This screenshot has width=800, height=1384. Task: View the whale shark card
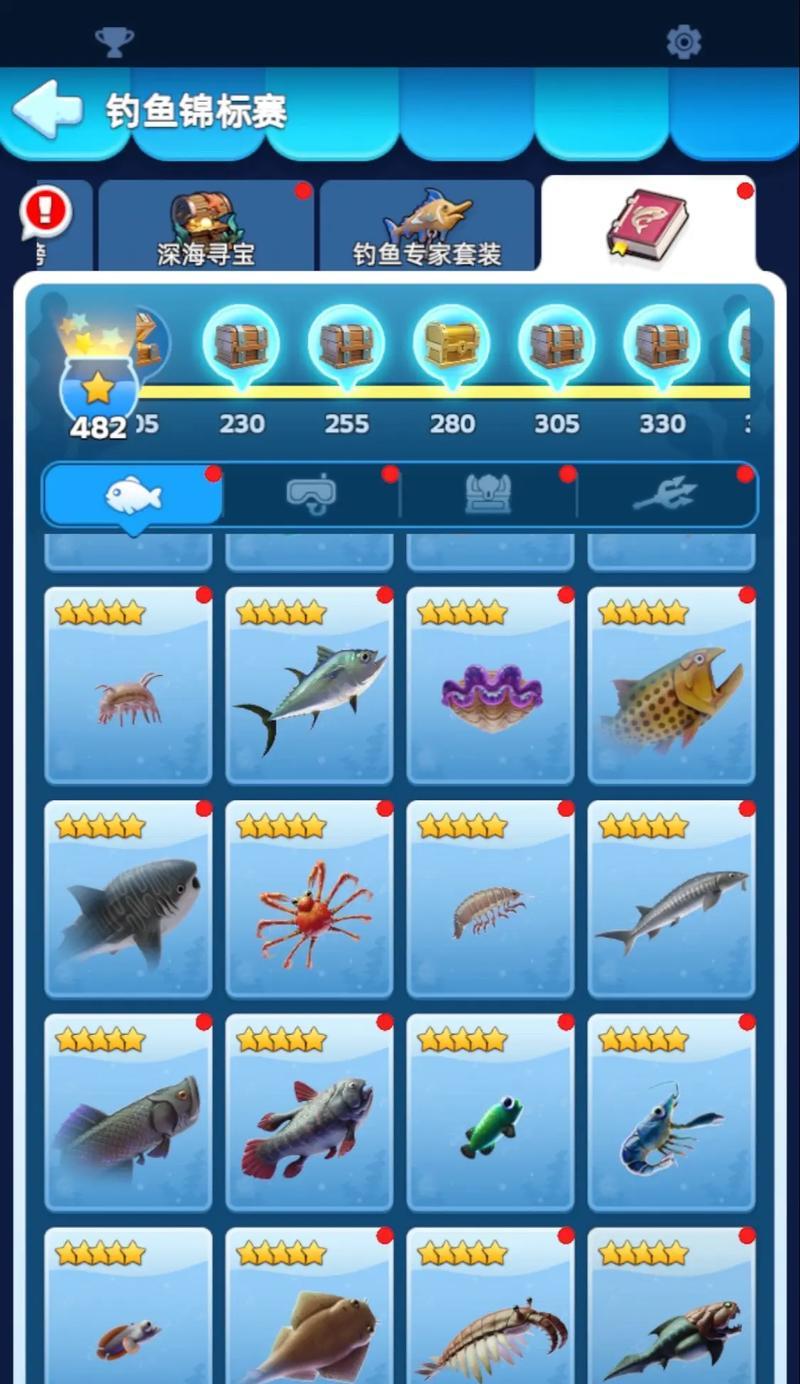point(128,900)
